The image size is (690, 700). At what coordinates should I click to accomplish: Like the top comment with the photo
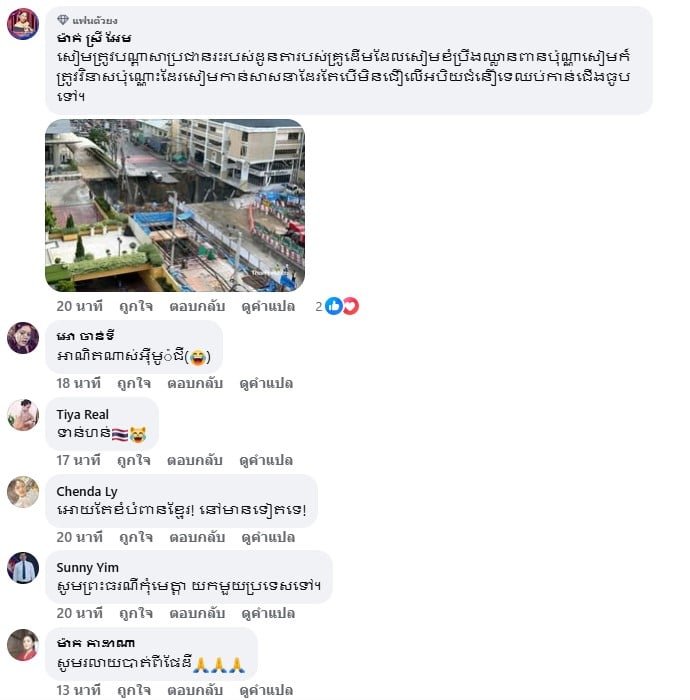pos(133,306)
